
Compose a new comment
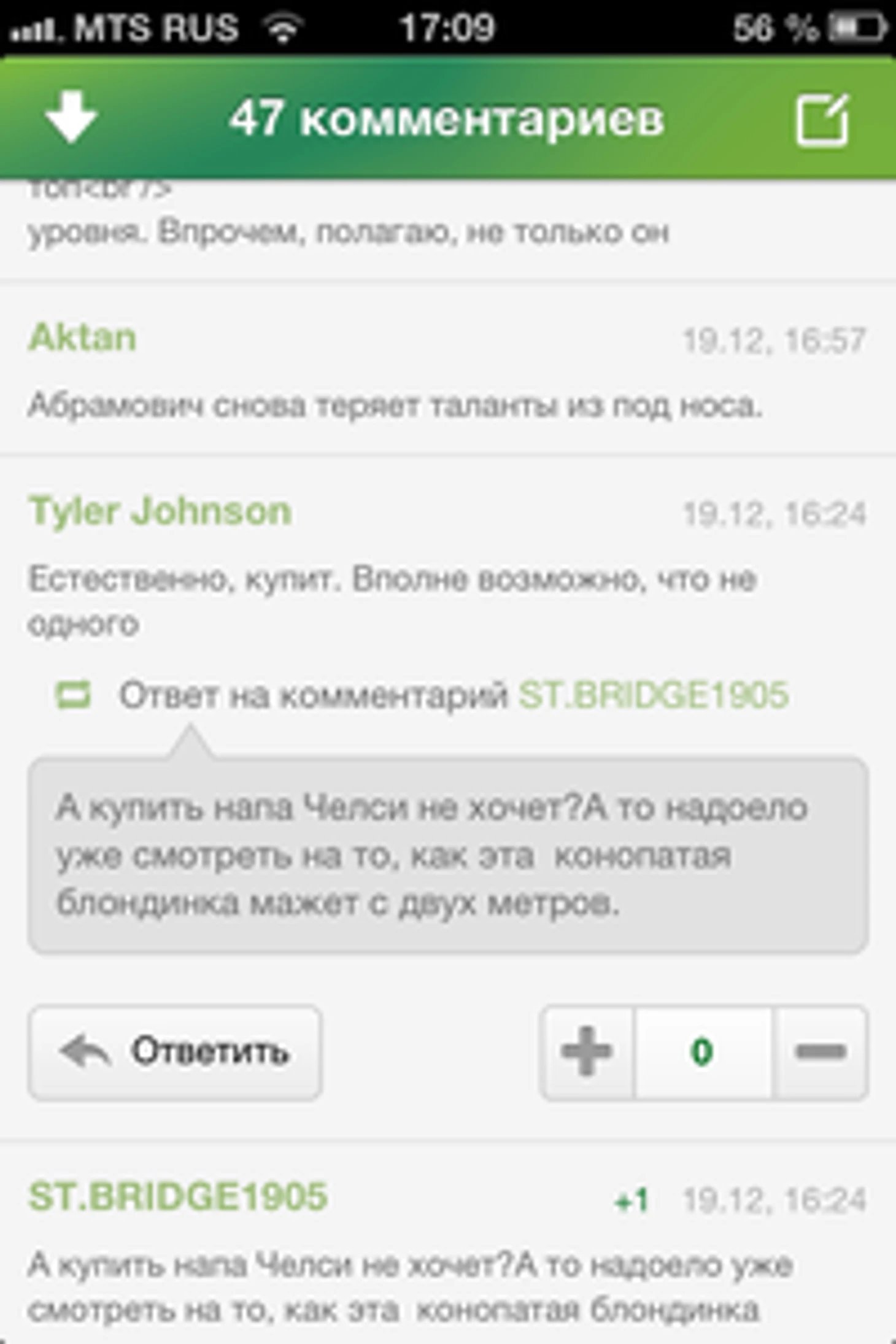pyautogui.click(x=822, y=120)
